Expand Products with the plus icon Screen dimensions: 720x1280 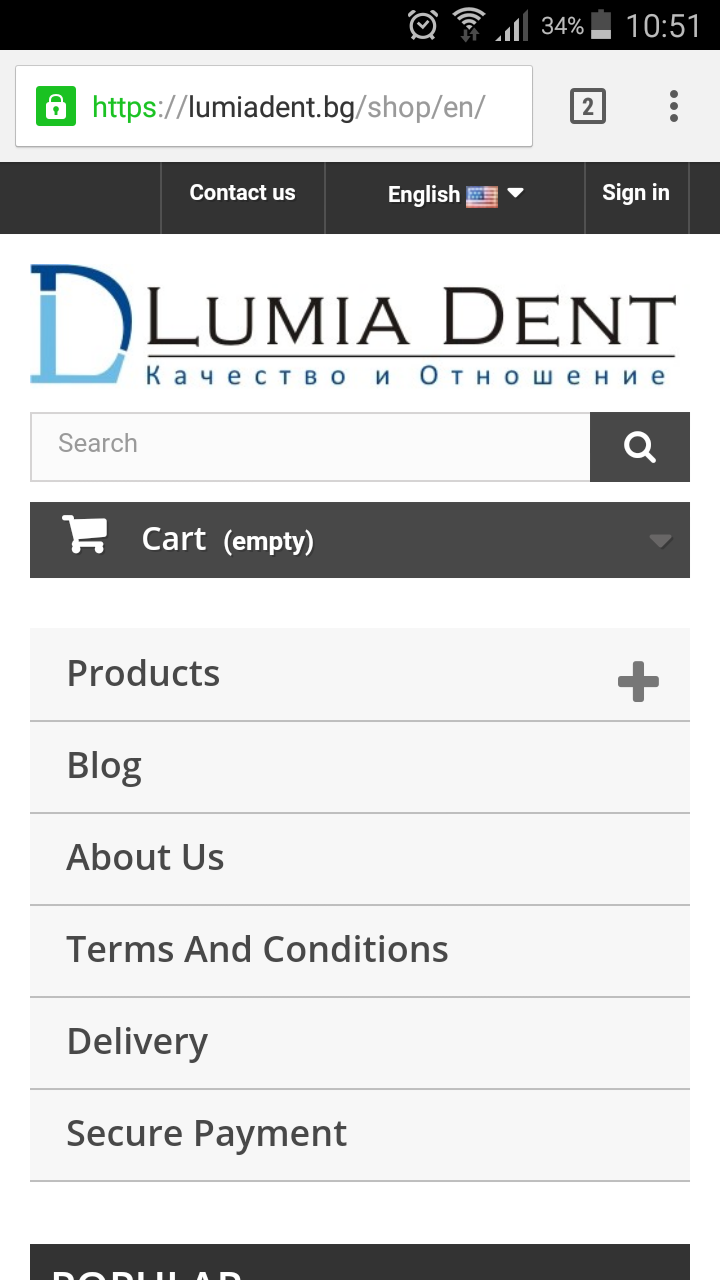pos(638,682)
